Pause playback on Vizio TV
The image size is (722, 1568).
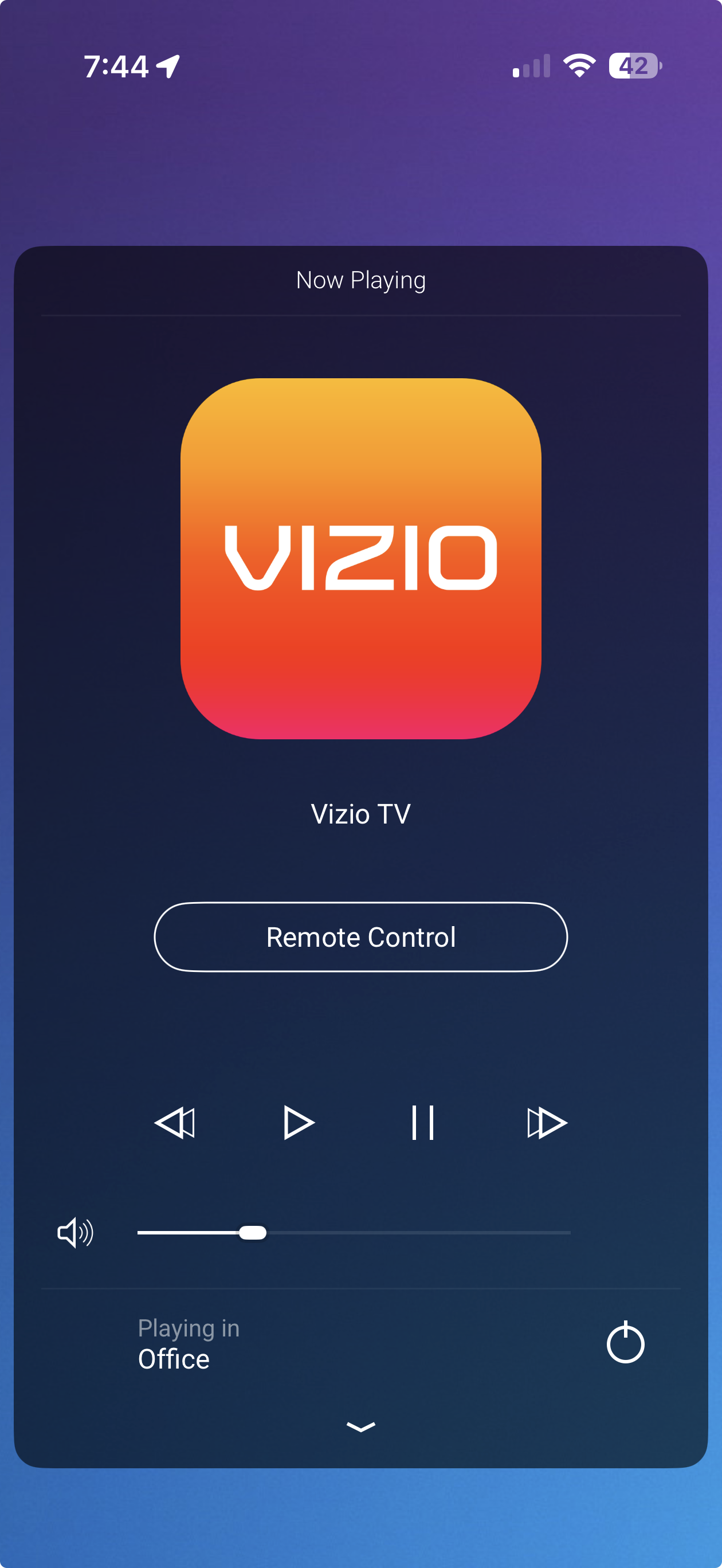pos(422,1123)
